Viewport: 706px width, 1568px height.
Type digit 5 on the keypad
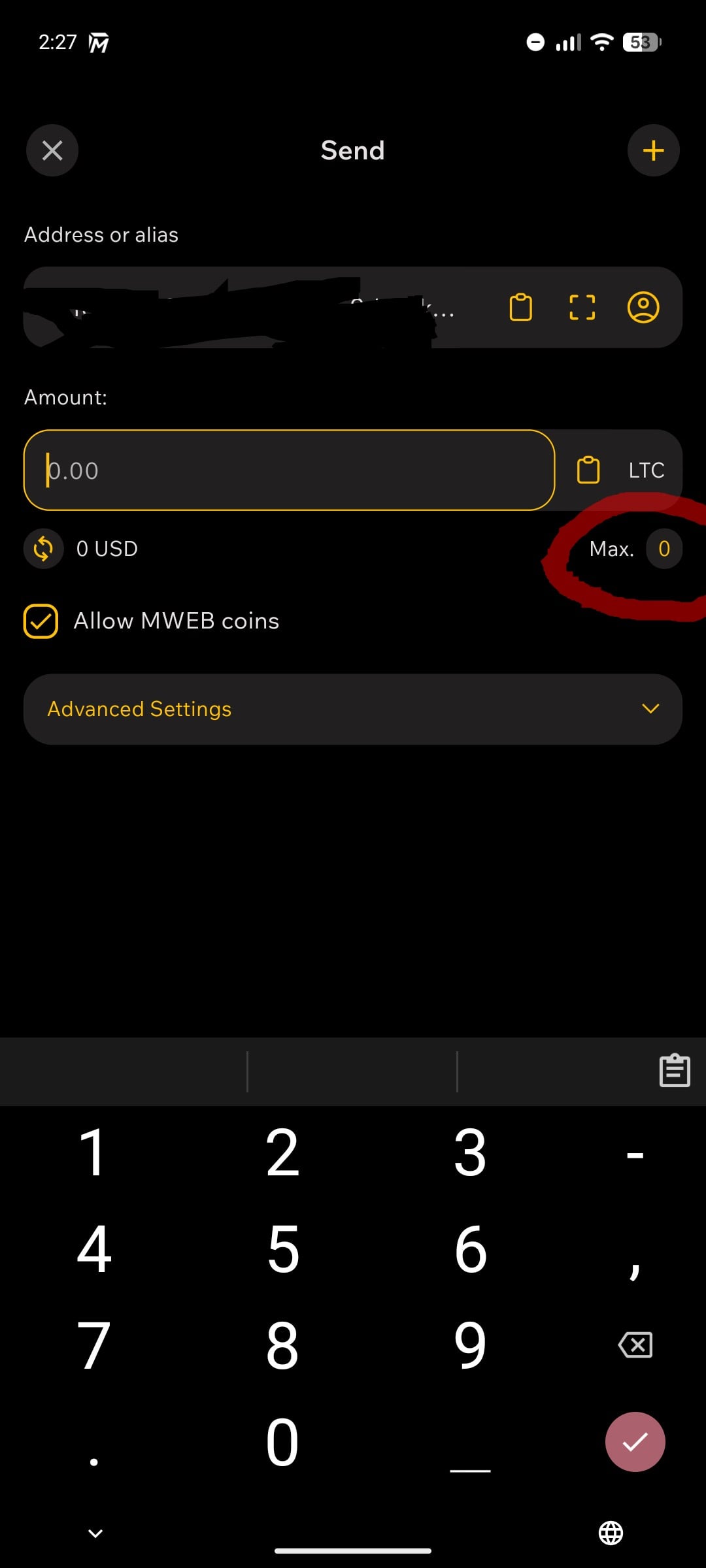pos(282,1249)
